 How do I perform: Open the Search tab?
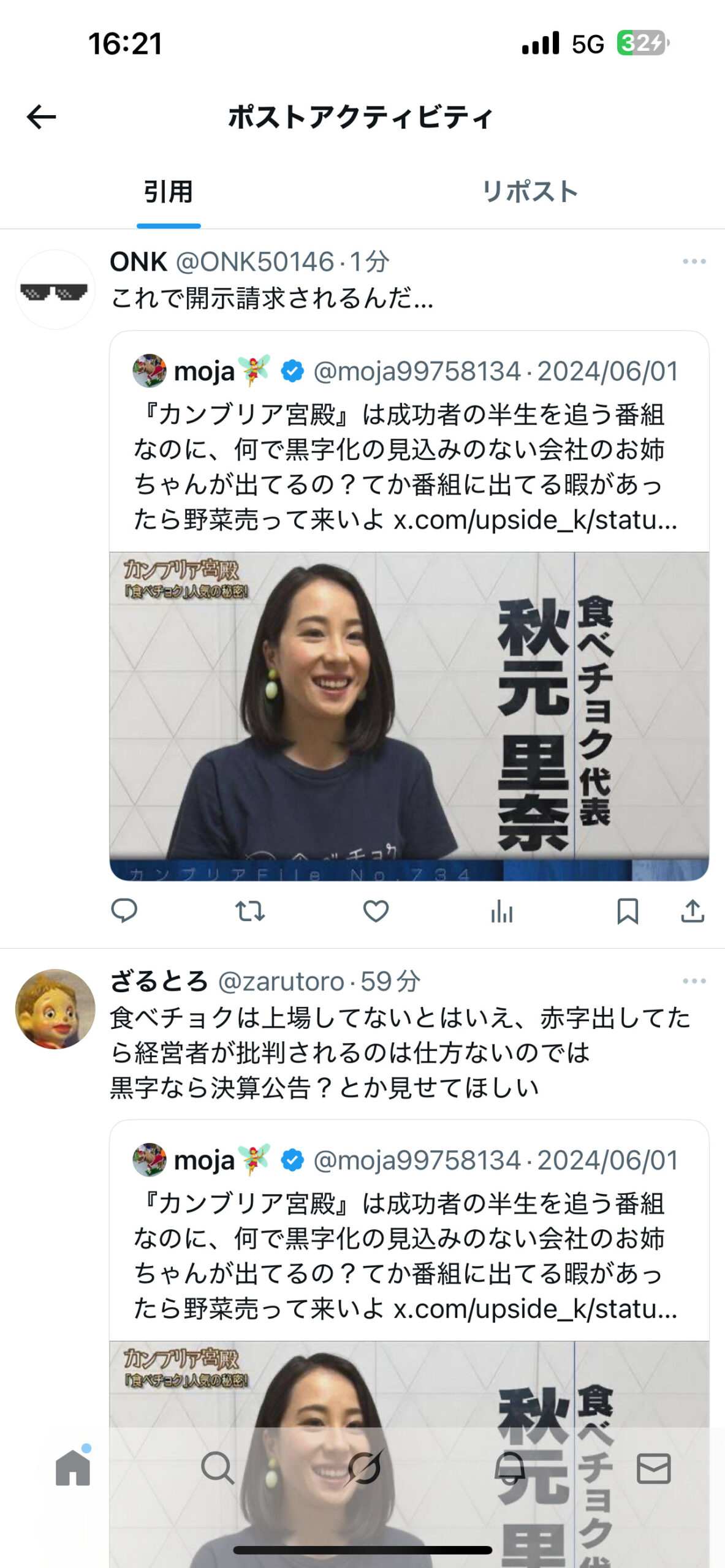pos(218,1468)
